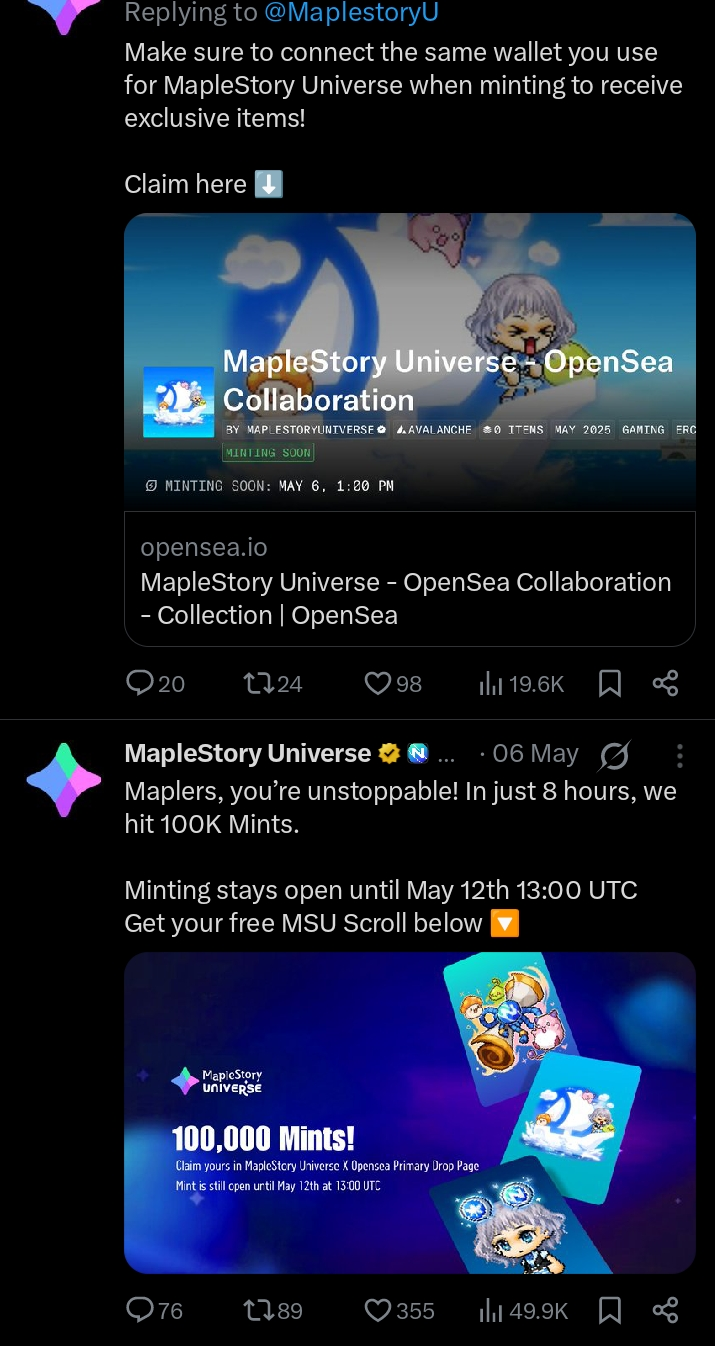
Task: Open MapleStory Universe profile avatar on 06 May post
Action: (64, 781)
